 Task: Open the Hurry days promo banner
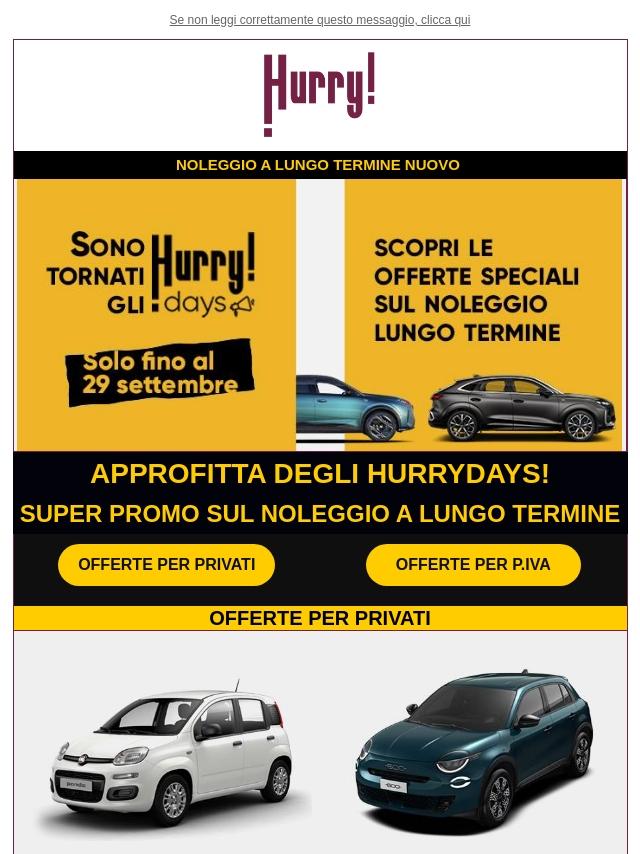click(x=320, y=315)
